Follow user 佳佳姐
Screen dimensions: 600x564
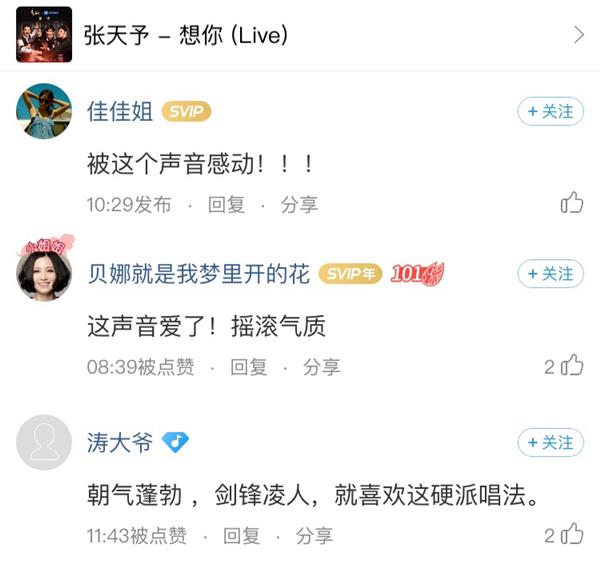tap(550, 112)
